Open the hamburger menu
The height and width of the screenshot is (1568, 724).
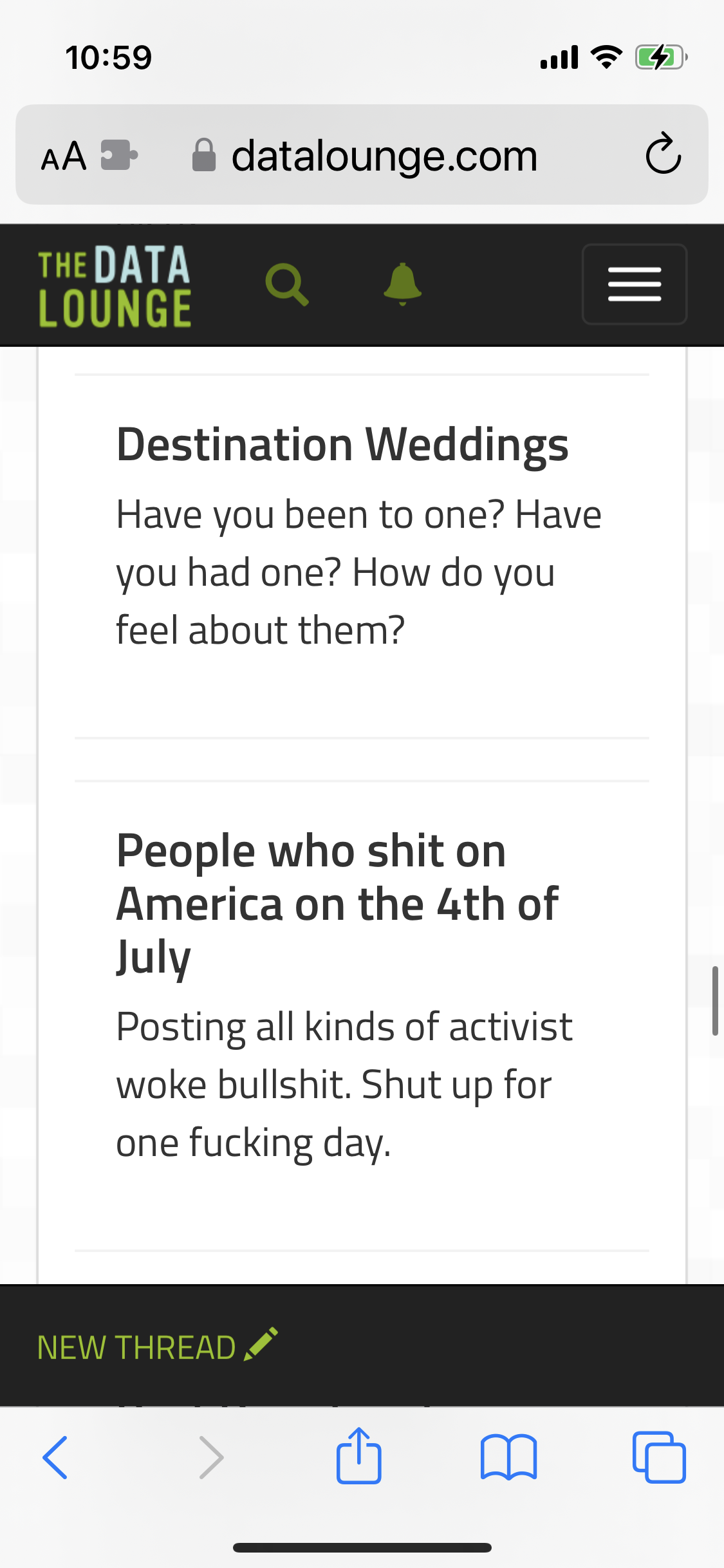pyautogui.click(x=635, y=284)
